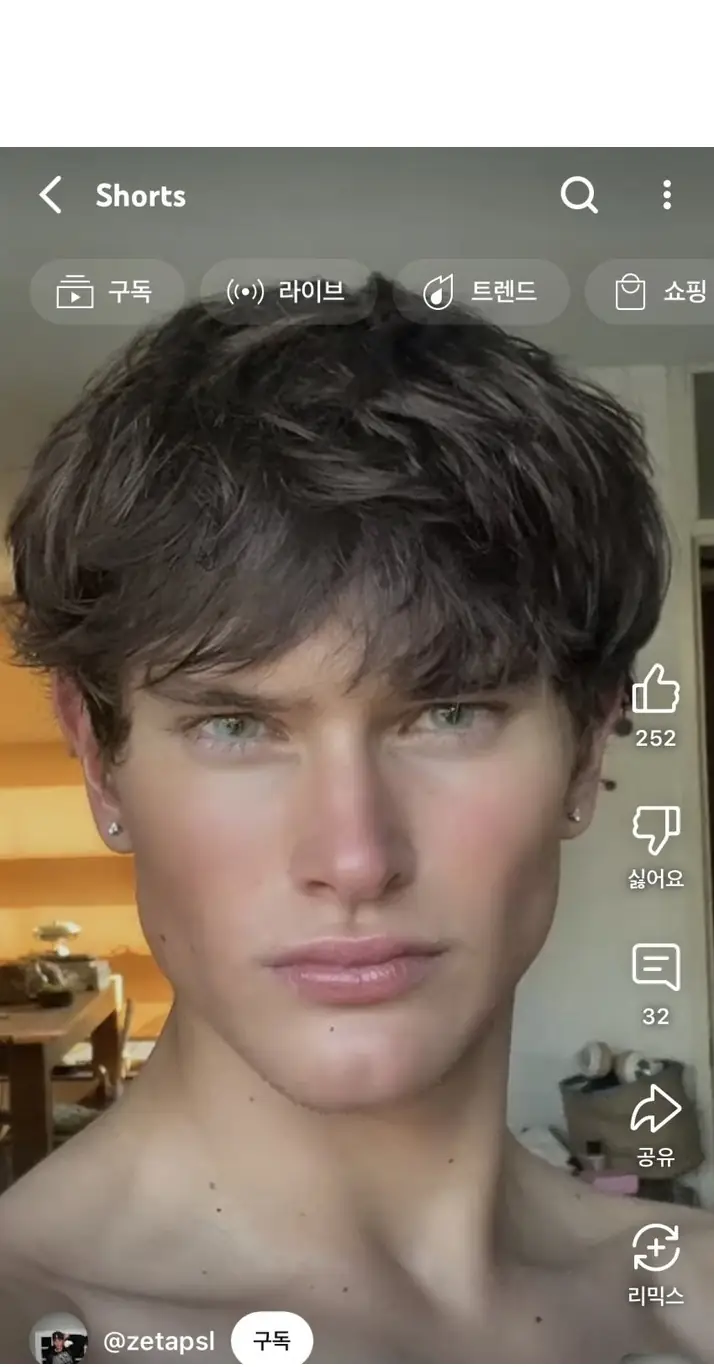
Task: Dislike this Short with 싫어요
Action: (x=655, y=832)
